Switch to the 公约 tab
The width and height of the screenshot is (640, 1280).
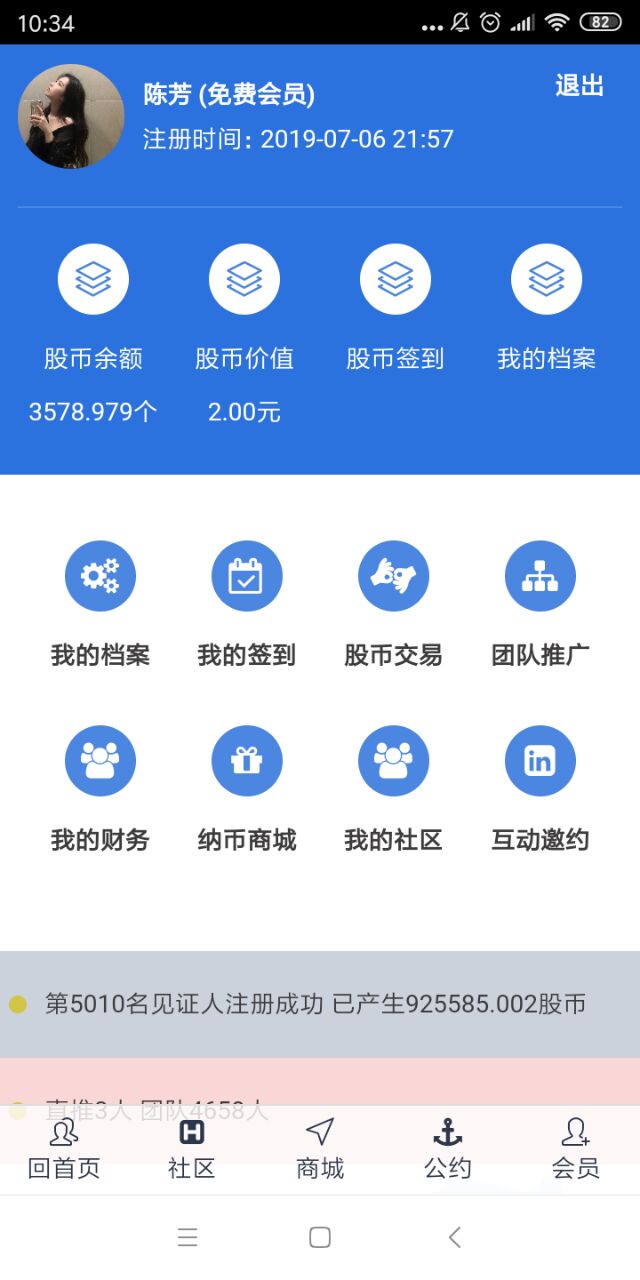pos(448,1150)
